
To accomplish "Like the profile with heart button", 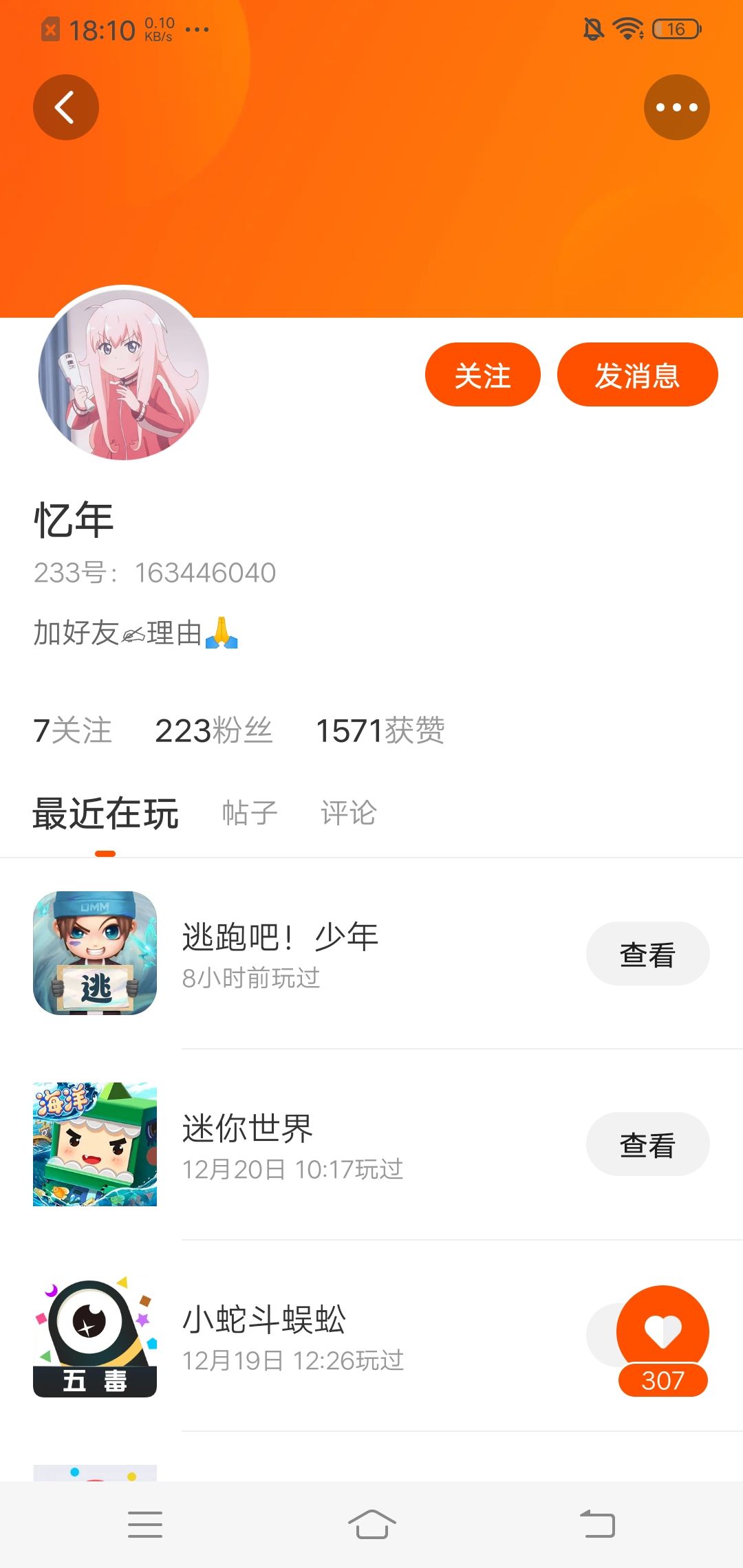I will 663,1331.
